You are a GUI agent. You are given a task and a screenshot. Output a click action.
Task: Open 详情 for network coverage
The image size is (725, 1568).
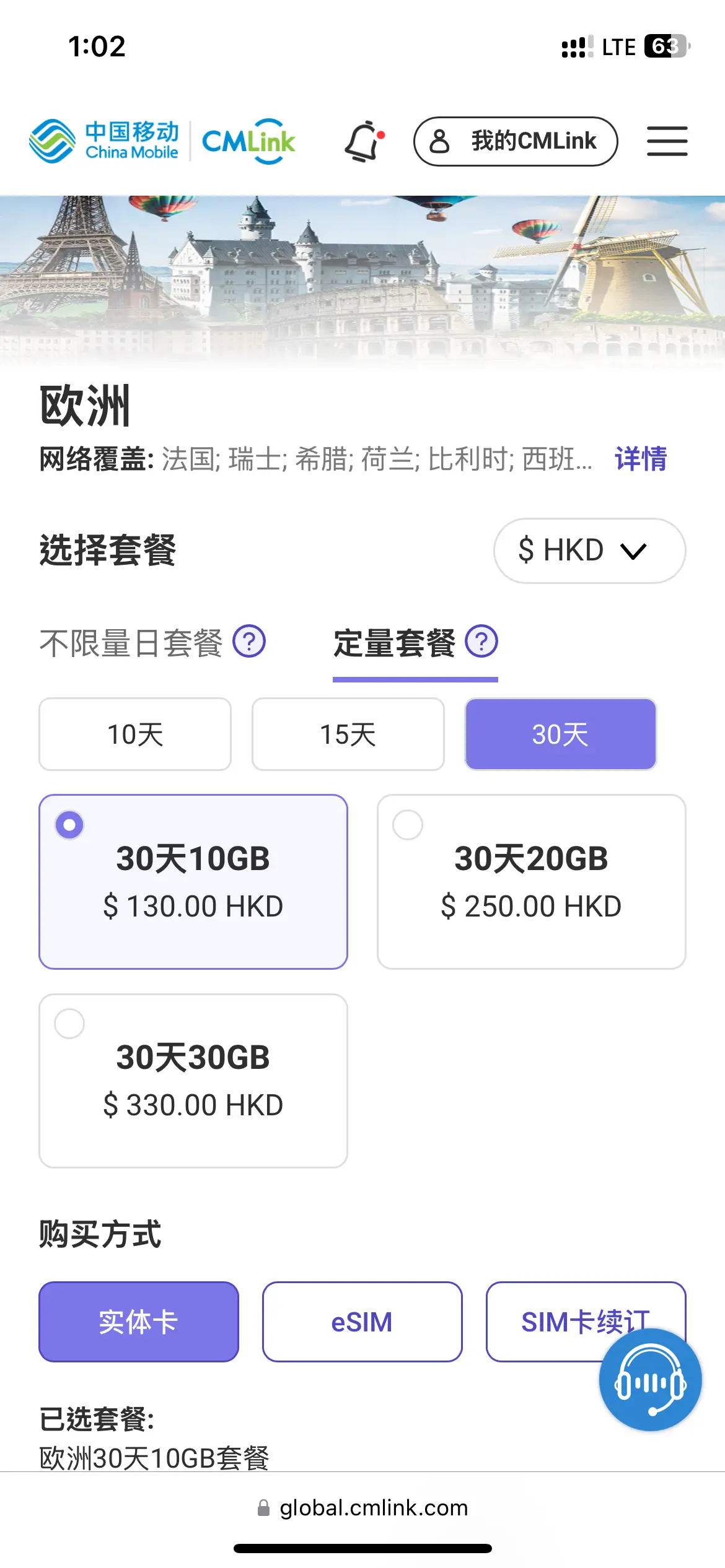641,460
